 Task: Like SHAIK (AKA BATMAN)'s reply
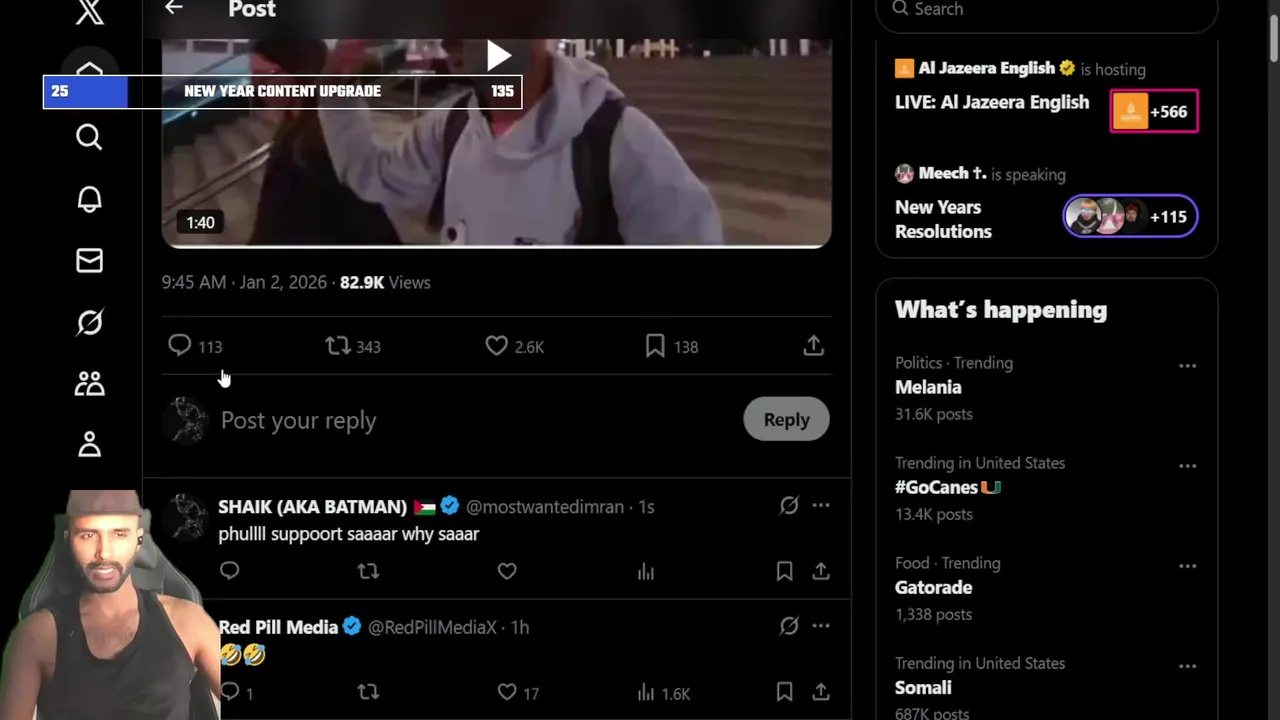tap(507, 571)
